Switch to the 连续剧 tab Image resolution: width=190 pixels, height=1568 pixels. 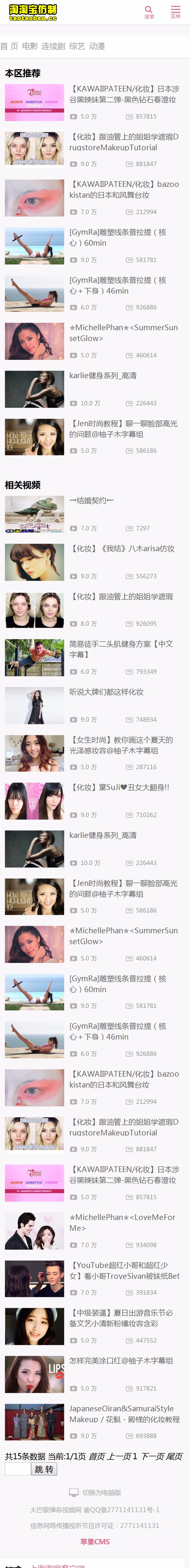point(53,46)
